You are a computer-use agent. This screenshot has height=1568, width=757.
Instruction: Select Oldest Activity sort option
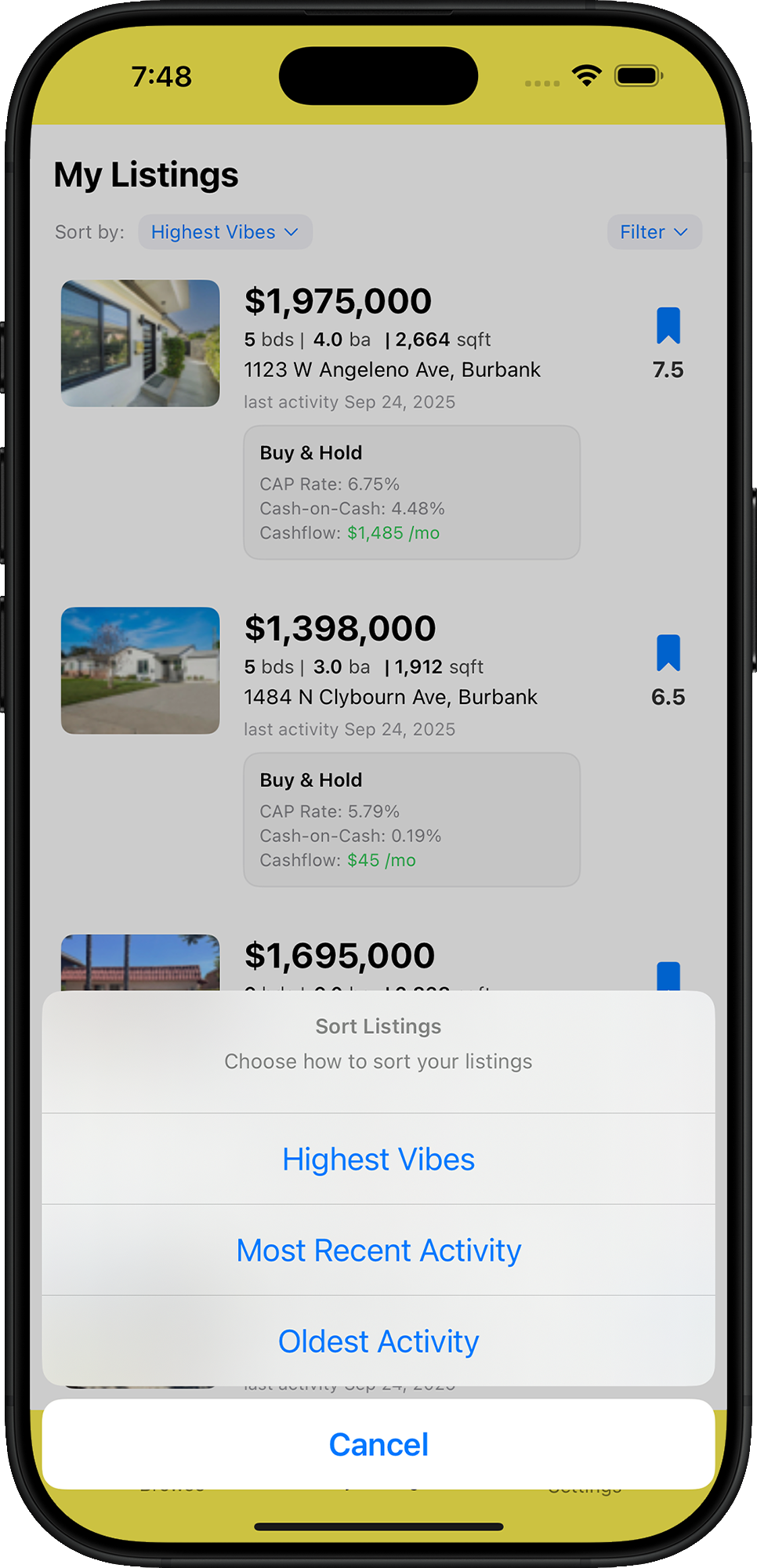pos(378,1341)
